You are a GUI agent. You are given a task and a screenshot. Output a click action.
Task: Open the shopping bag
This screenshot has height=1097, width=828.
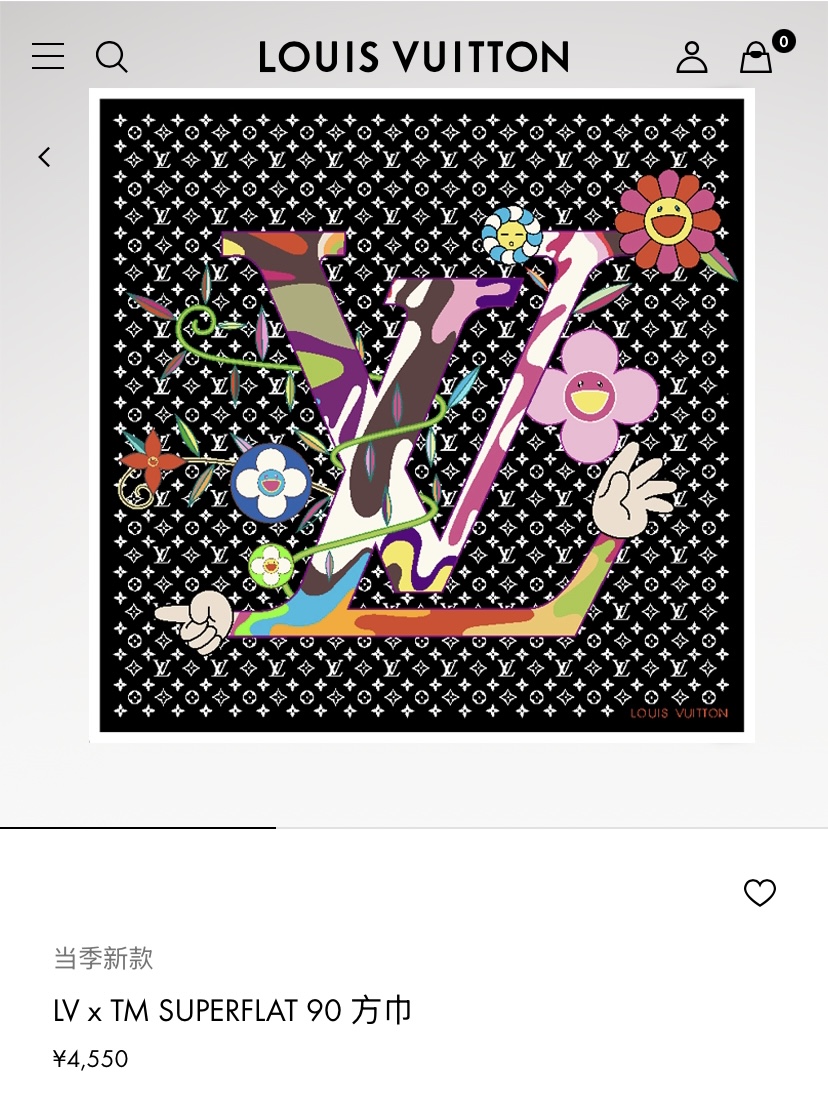point(756,58)
